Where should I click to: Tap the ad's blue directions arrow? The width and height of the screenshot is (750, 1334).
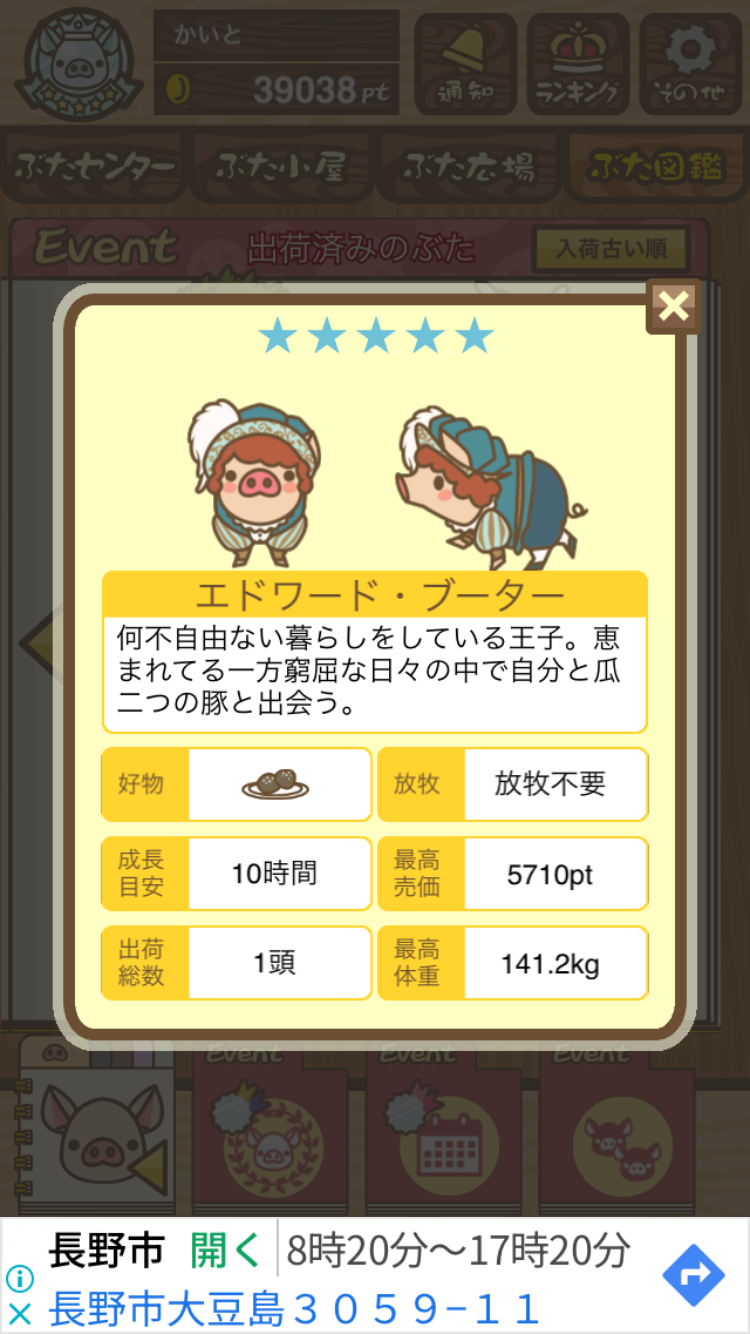pyautogui.click(x=693, y=1275)
